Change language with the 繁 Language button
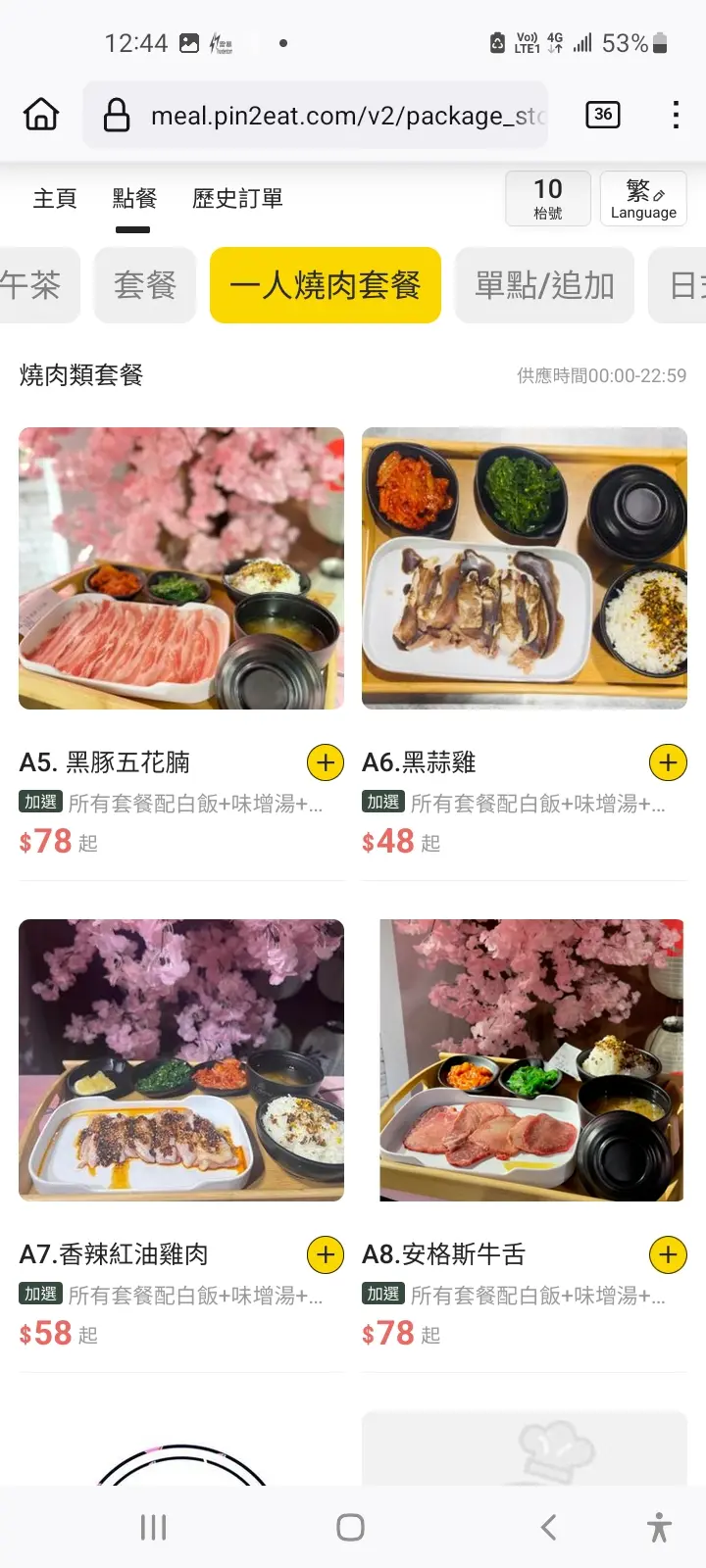Screen dimensions: 706x1568 (643, 199)
